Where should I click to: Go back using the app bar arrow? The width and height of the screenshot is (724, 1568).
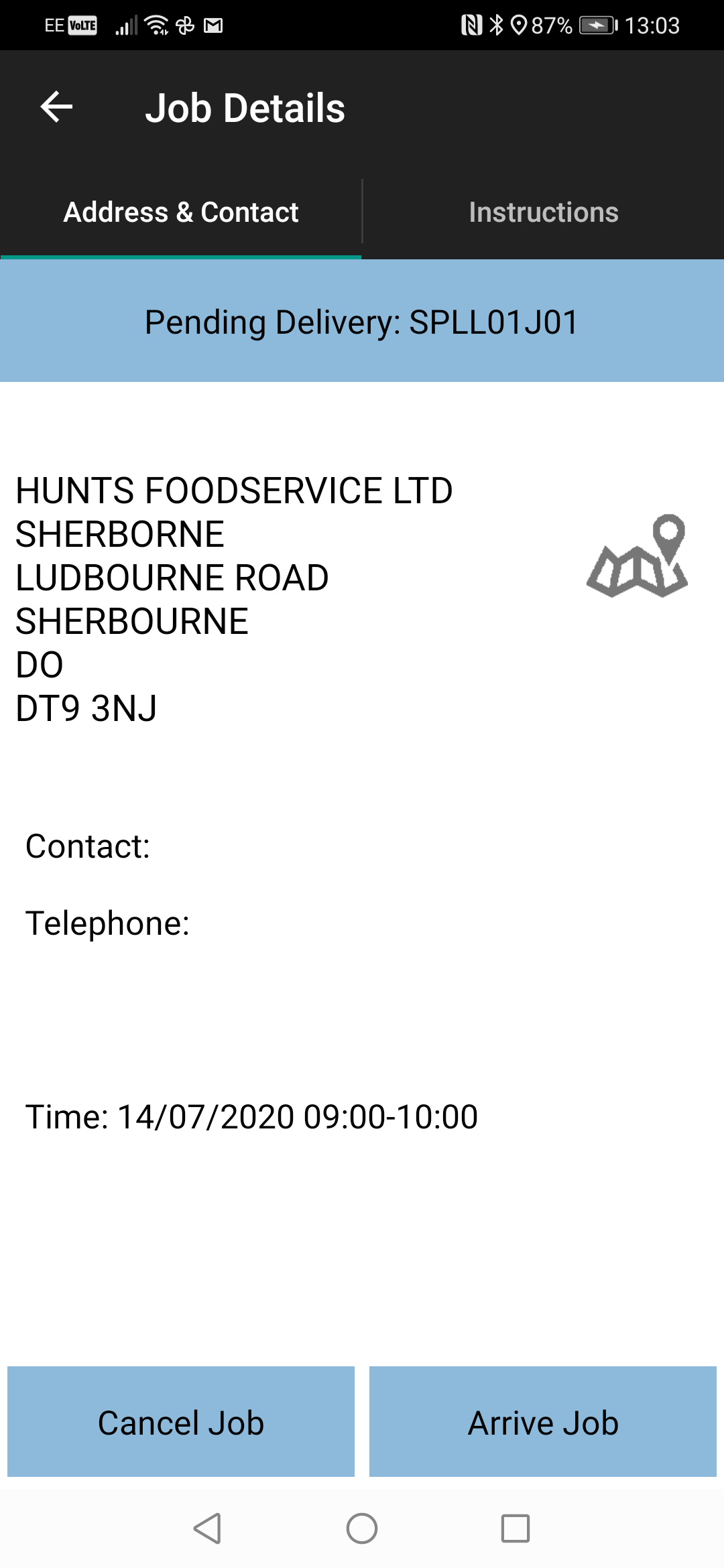click(56, 107)
